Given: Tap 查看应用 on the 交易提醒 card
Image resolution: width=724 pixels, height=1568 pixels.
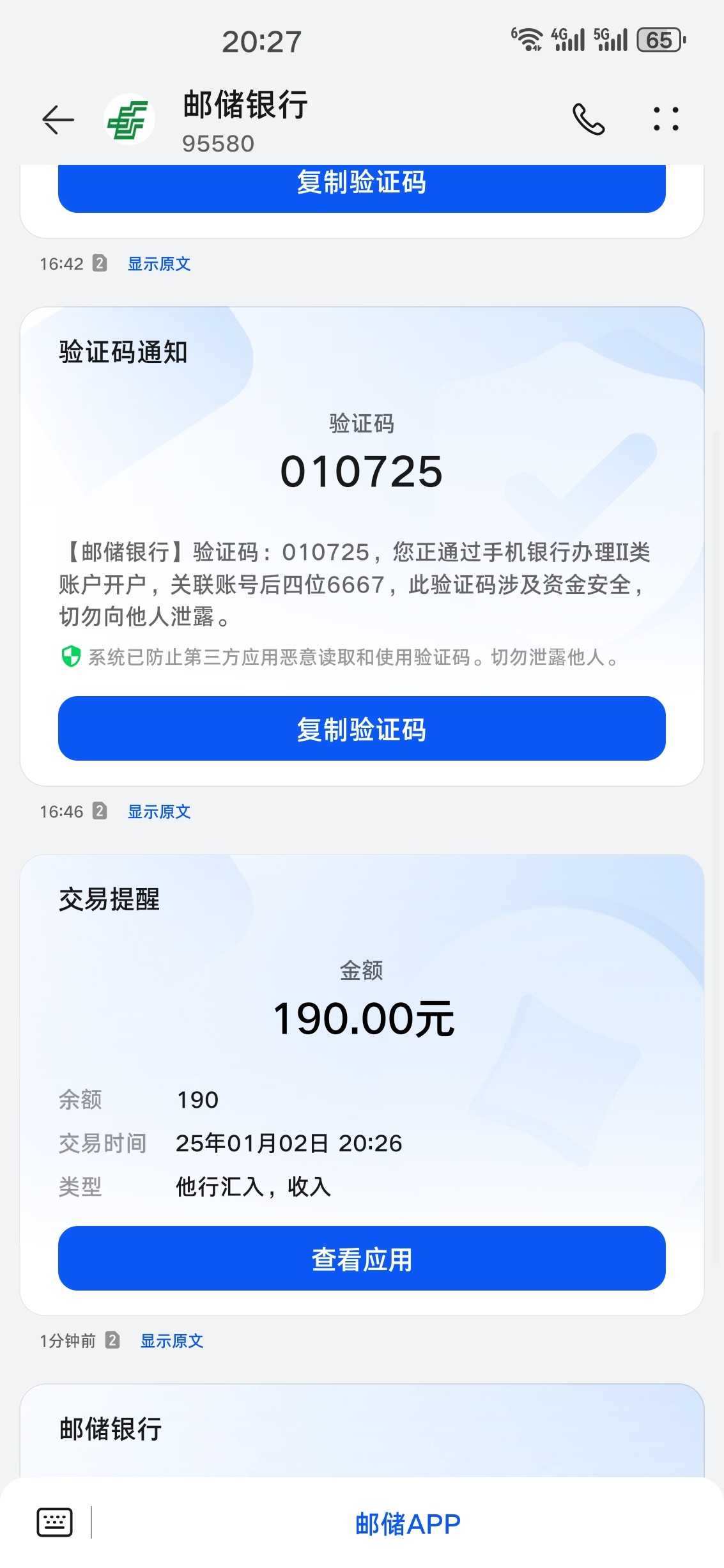Looking at the screenshot, I should click(362, 1259).
